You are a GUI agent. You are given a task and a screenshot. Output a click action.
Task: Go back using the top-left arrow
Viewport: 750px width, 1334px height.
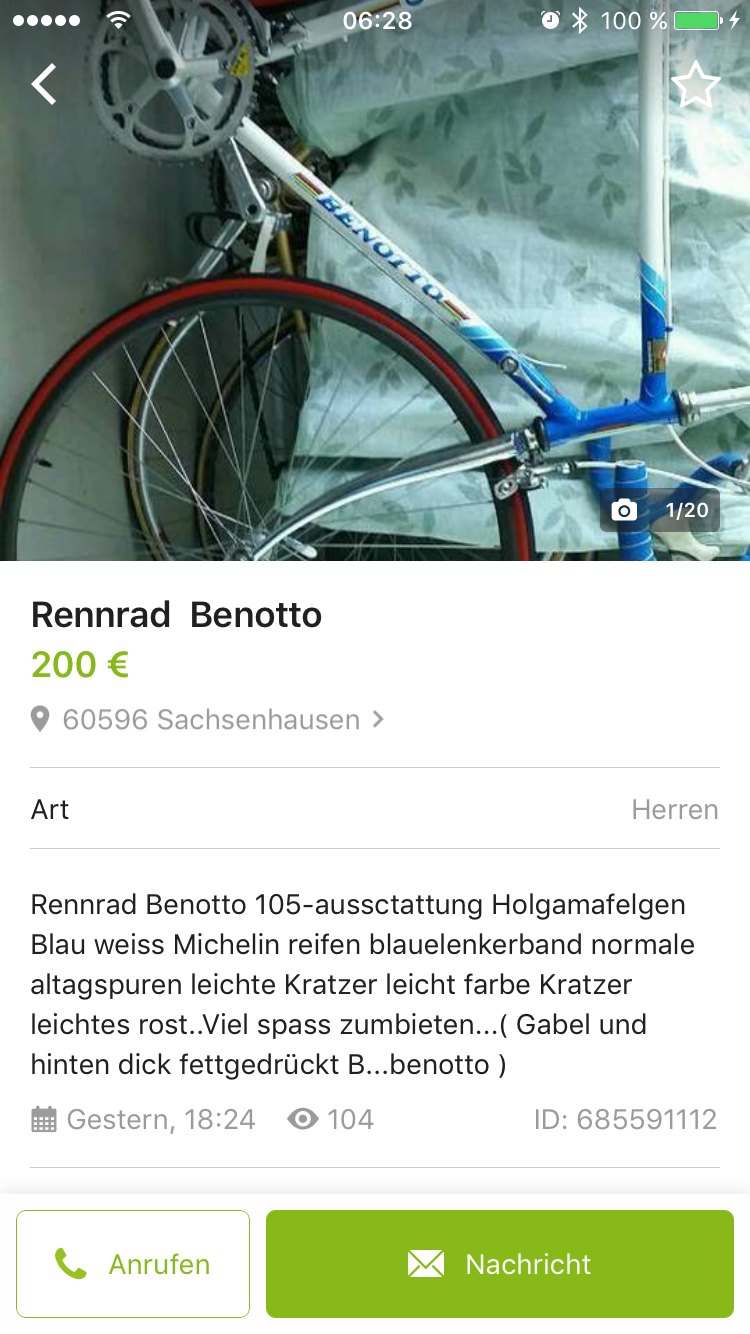pyautogui.click(x=44, y=85)
